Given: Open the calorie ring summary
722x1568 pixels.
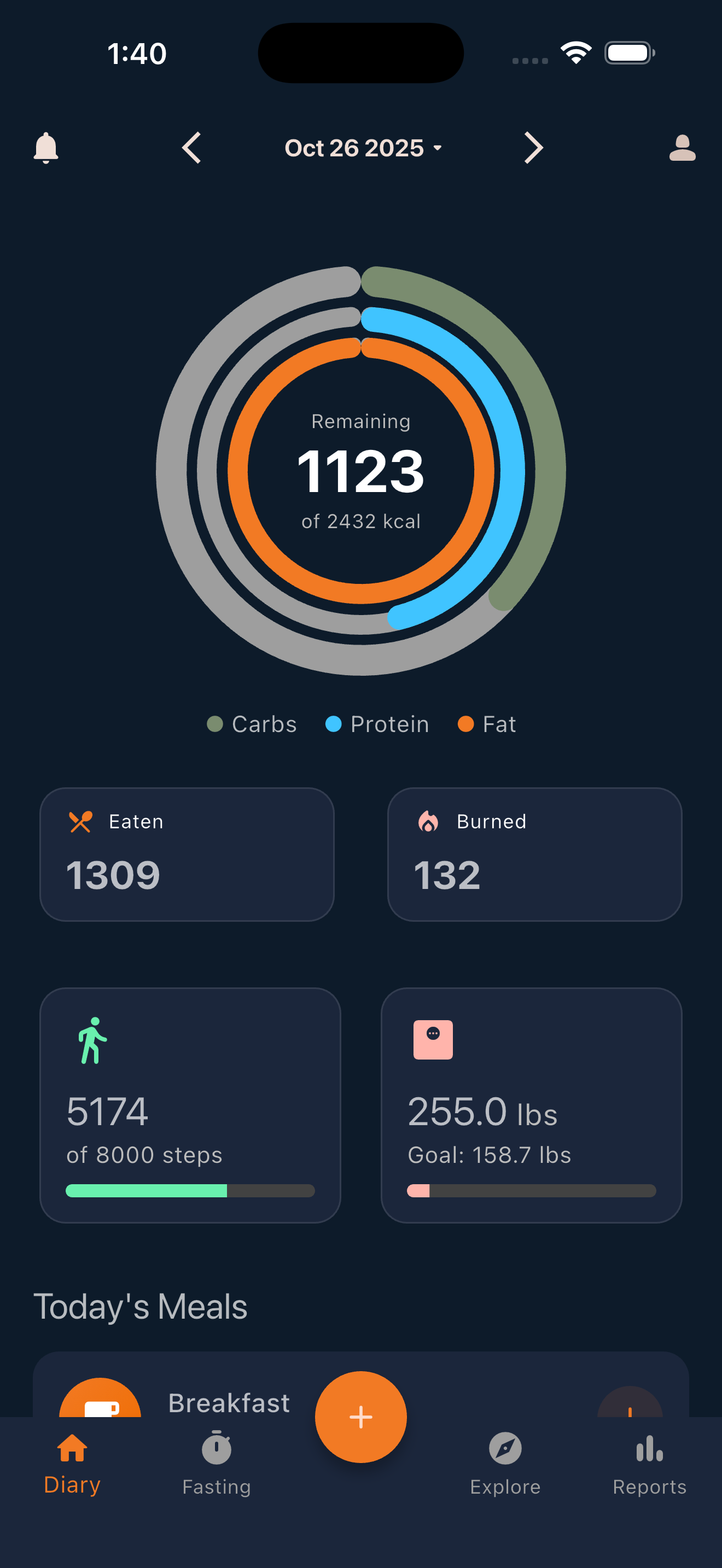Looking at the screenshot, I should coord(361,471).
